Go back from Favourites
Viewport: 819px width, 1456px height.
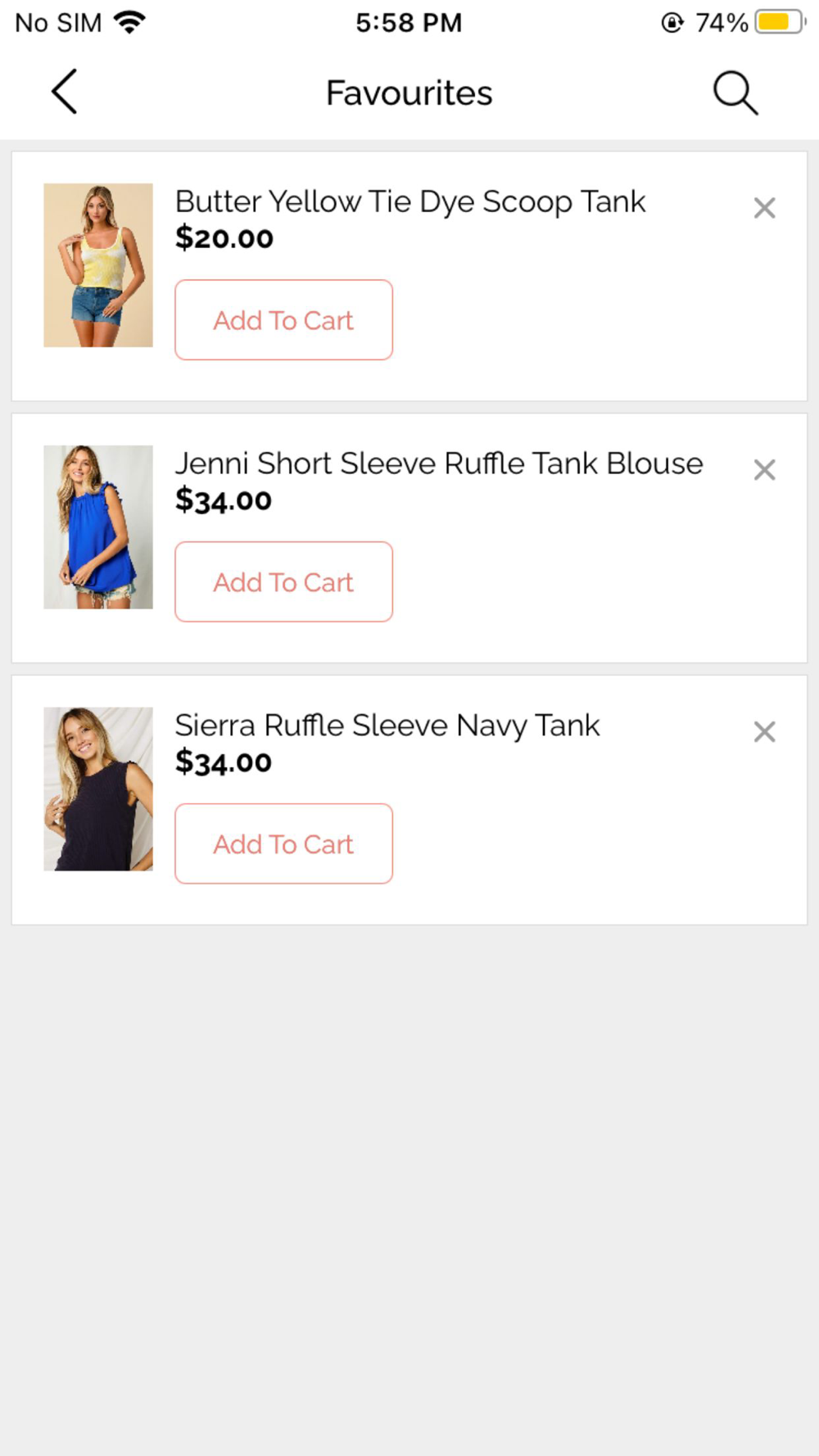pyautogui.click(x=64, y=92)
